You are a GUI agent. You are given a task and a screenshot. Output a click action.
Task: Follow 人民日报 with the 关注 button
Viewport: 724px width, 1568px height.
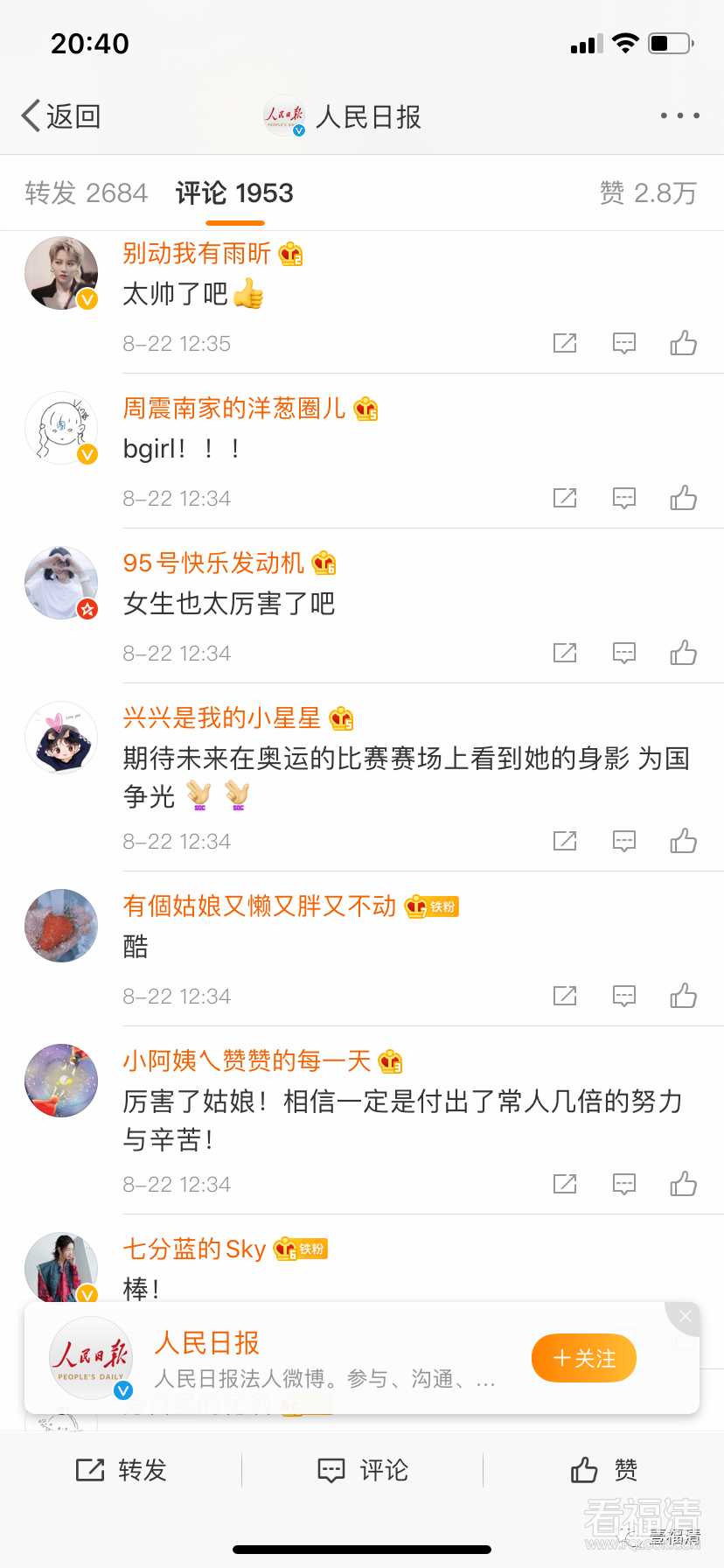click(583, 1358)
